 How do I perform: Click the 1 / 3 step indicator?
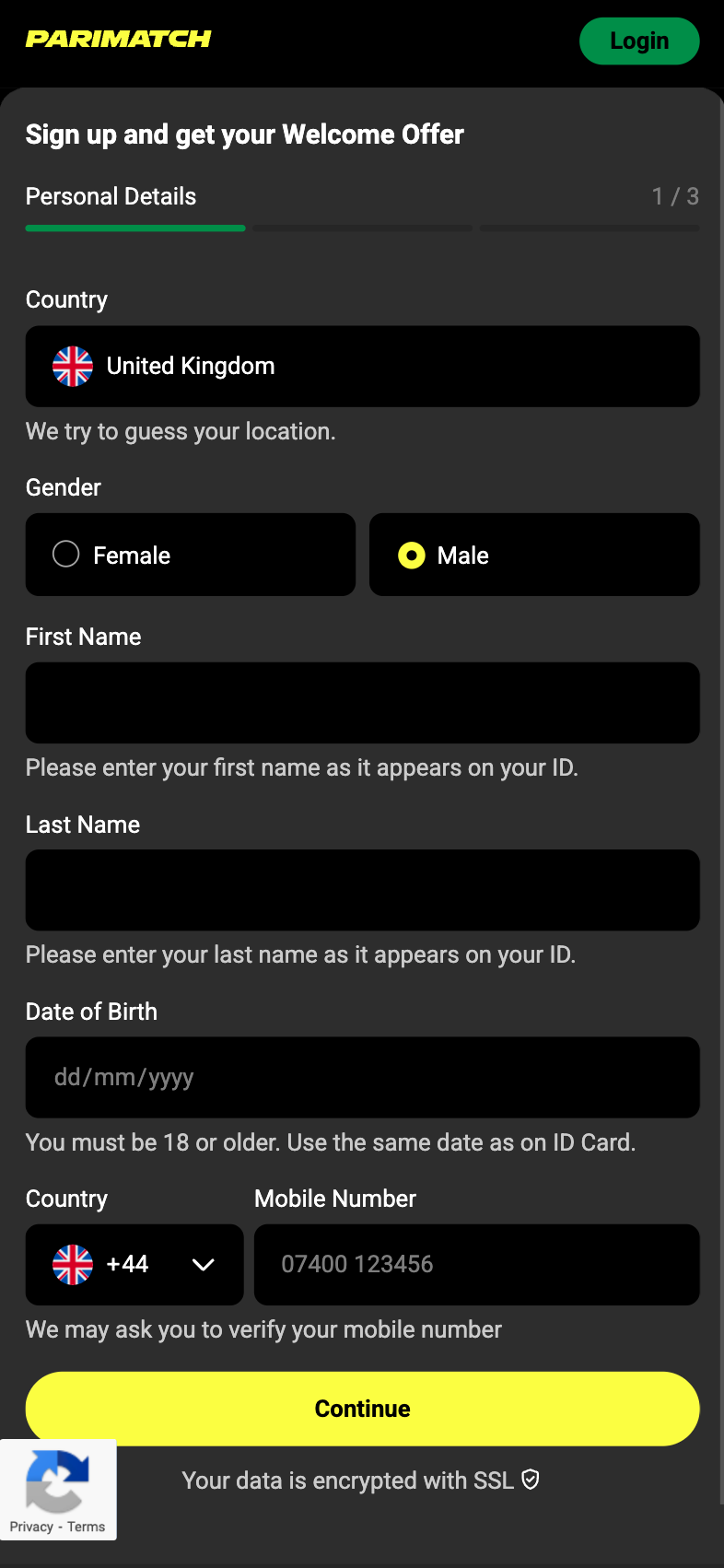pyautogui.click(x=676, y=195)
